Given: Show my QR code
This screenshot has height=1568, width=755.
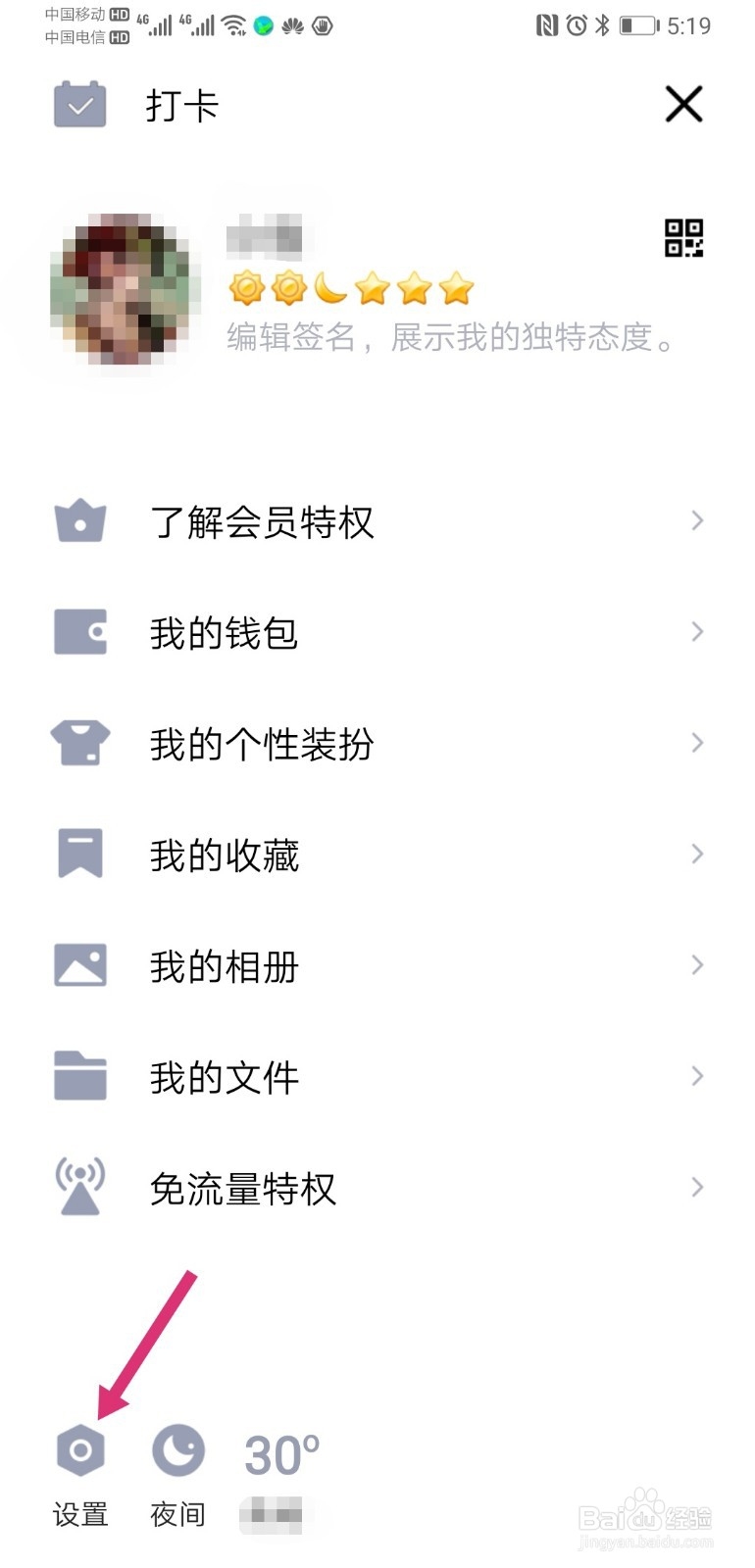Looking at the screenshot, I should (x=686, y=240).
